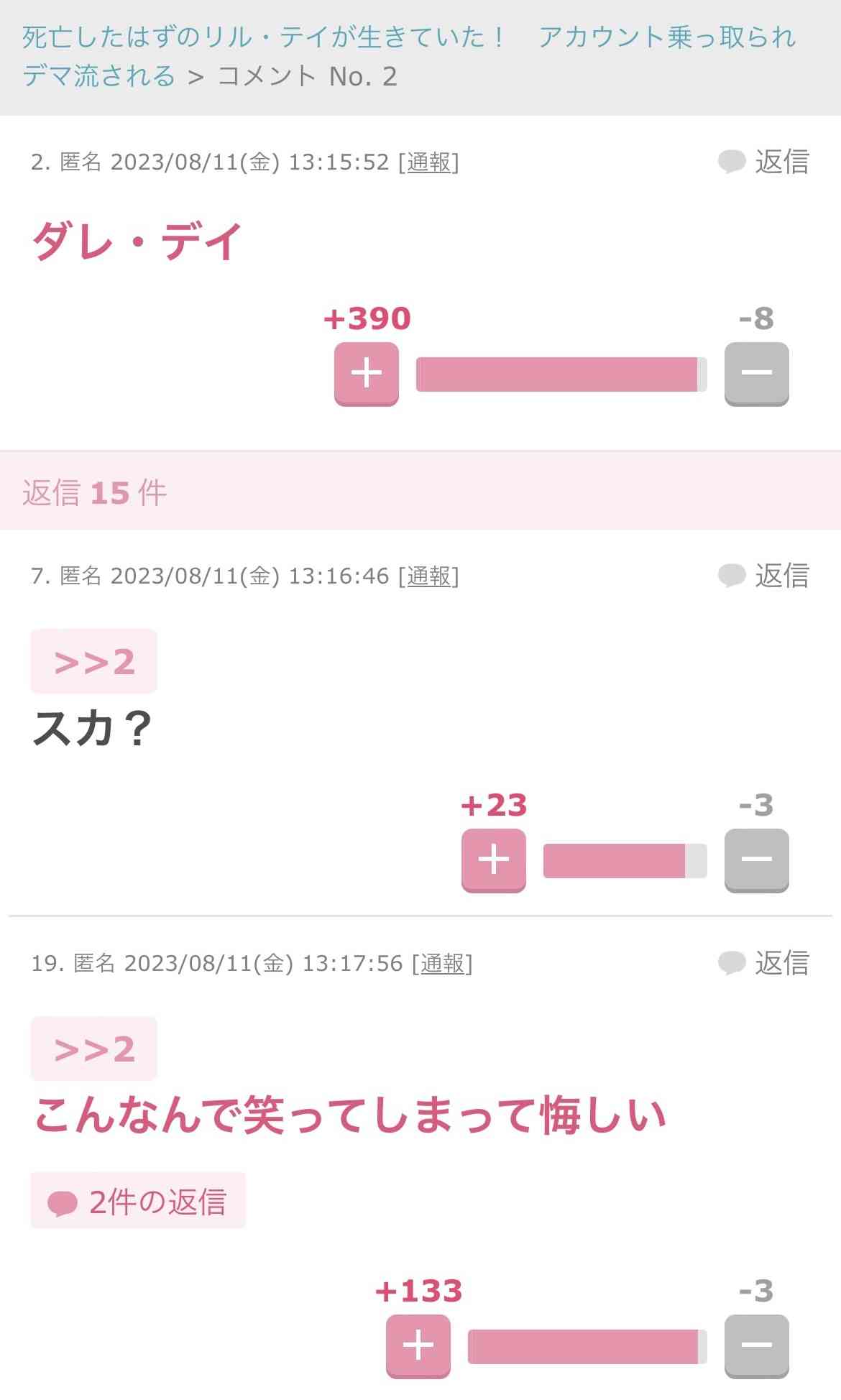Downvote comment 7 with minus button
This screenshot has width=841, height=1400.
tap(756, 860)
